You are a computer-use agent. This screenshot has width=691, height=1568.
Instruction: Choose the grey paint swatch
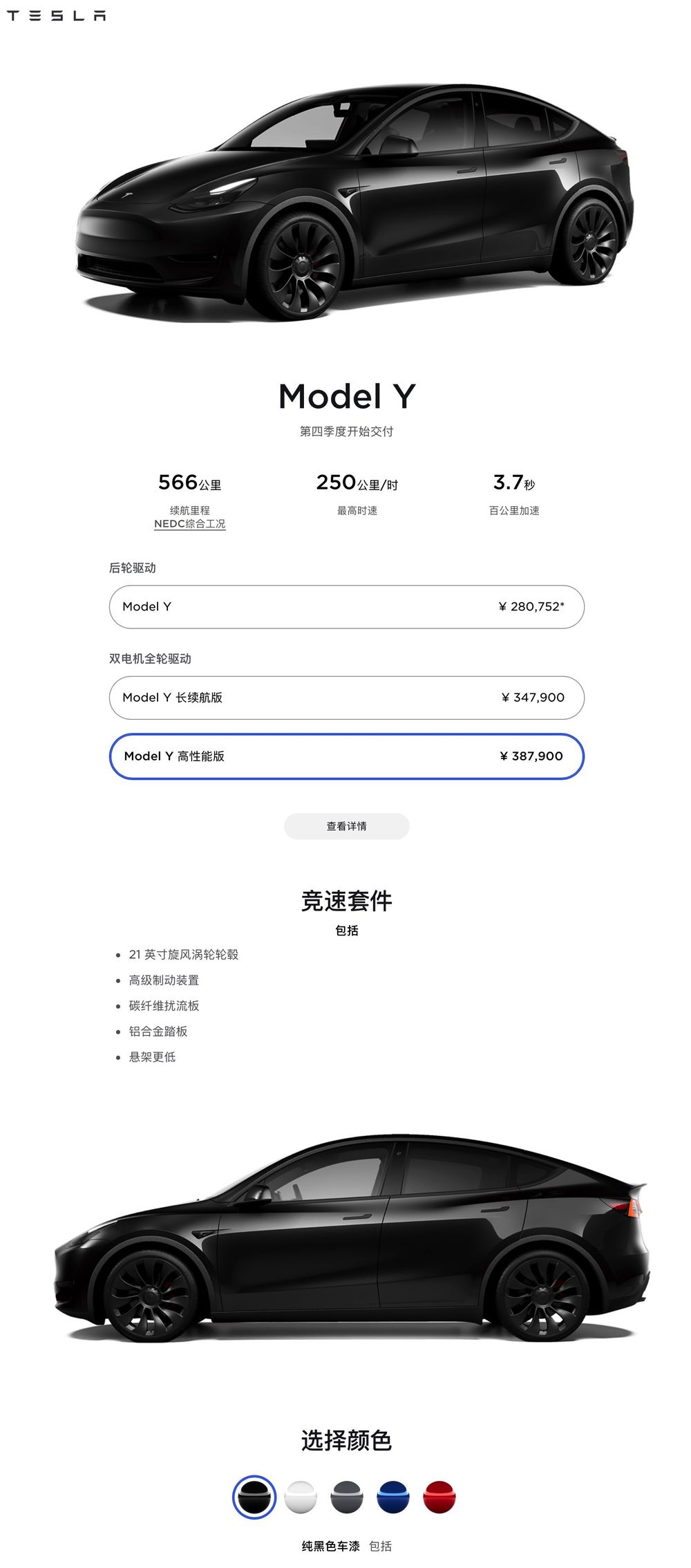[x=347, y=1497]
